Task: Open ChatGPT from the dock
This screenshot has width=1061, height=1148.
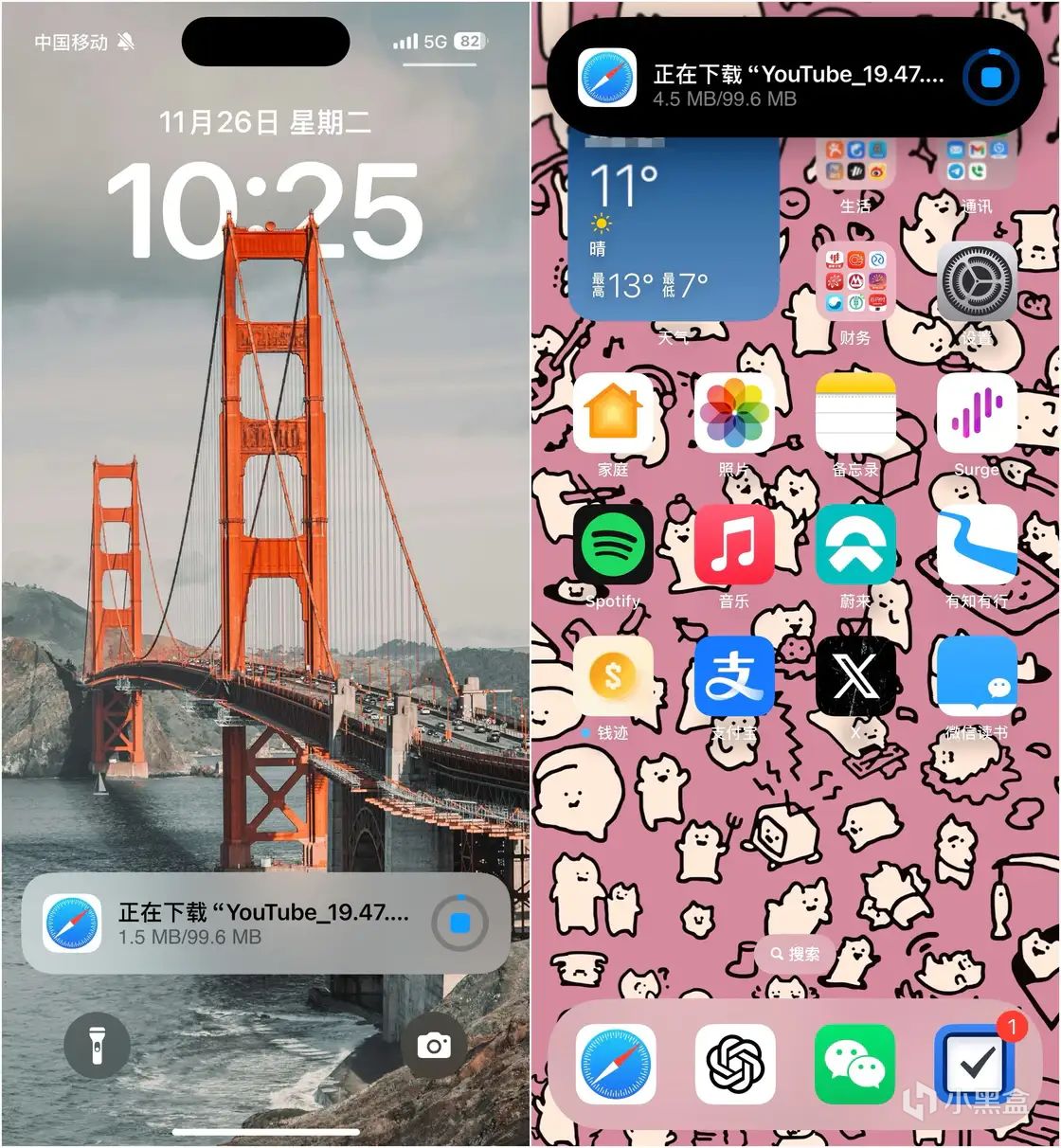Action: (x=734, y=1063)
